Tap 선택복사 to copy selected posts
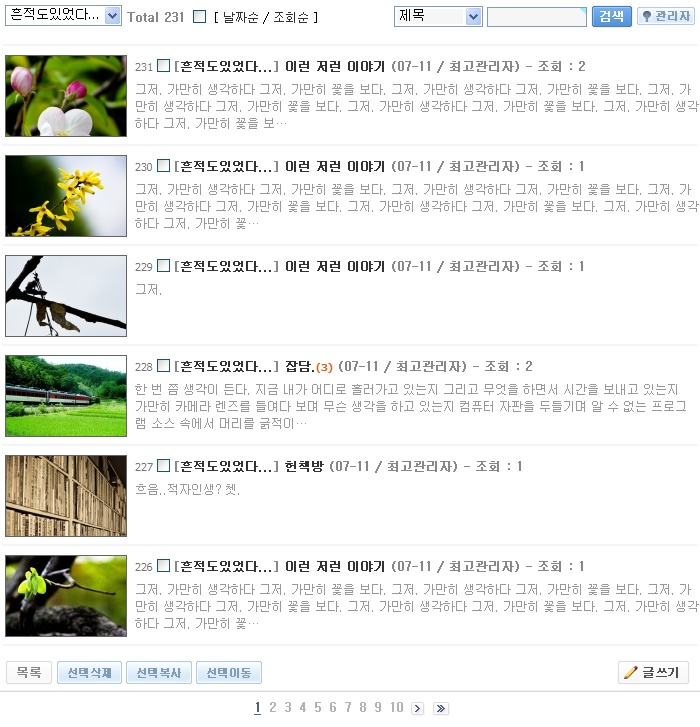This screenshot has height=727, width=700. (159, 673)
